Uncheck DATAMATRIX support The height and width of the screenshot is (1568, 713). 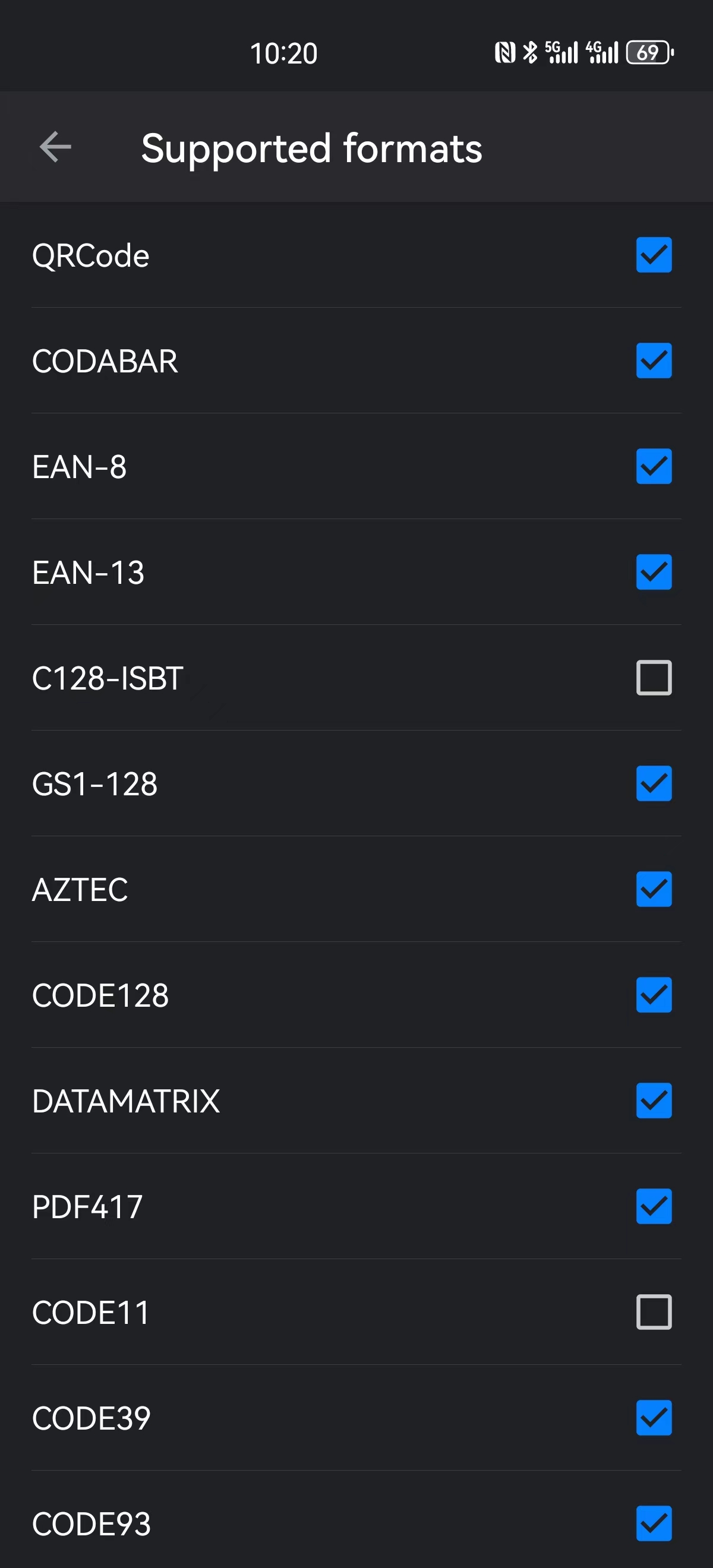pyautogui.click(x=654, y=1102)
